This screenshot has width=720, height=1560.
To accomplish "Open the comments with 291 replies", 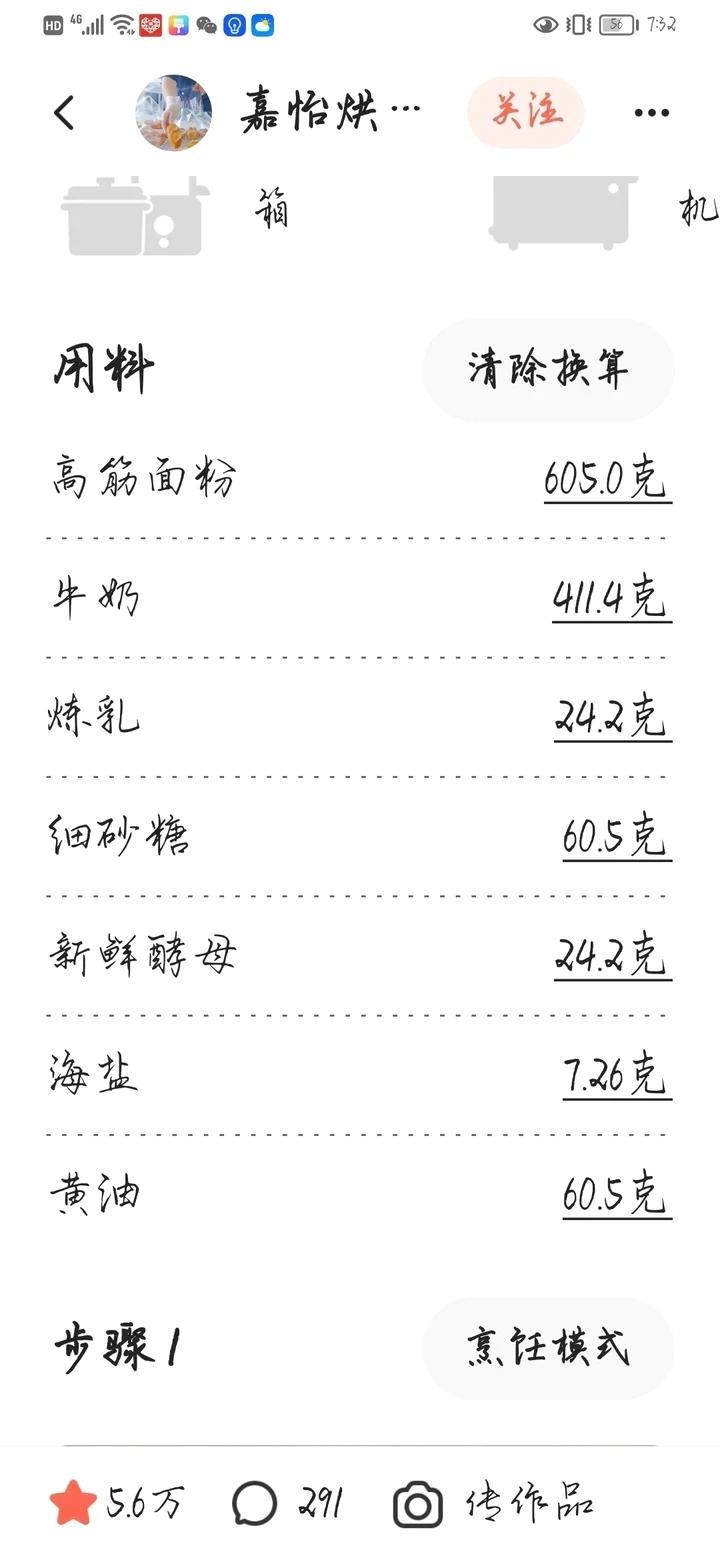I will [256, 1504].
